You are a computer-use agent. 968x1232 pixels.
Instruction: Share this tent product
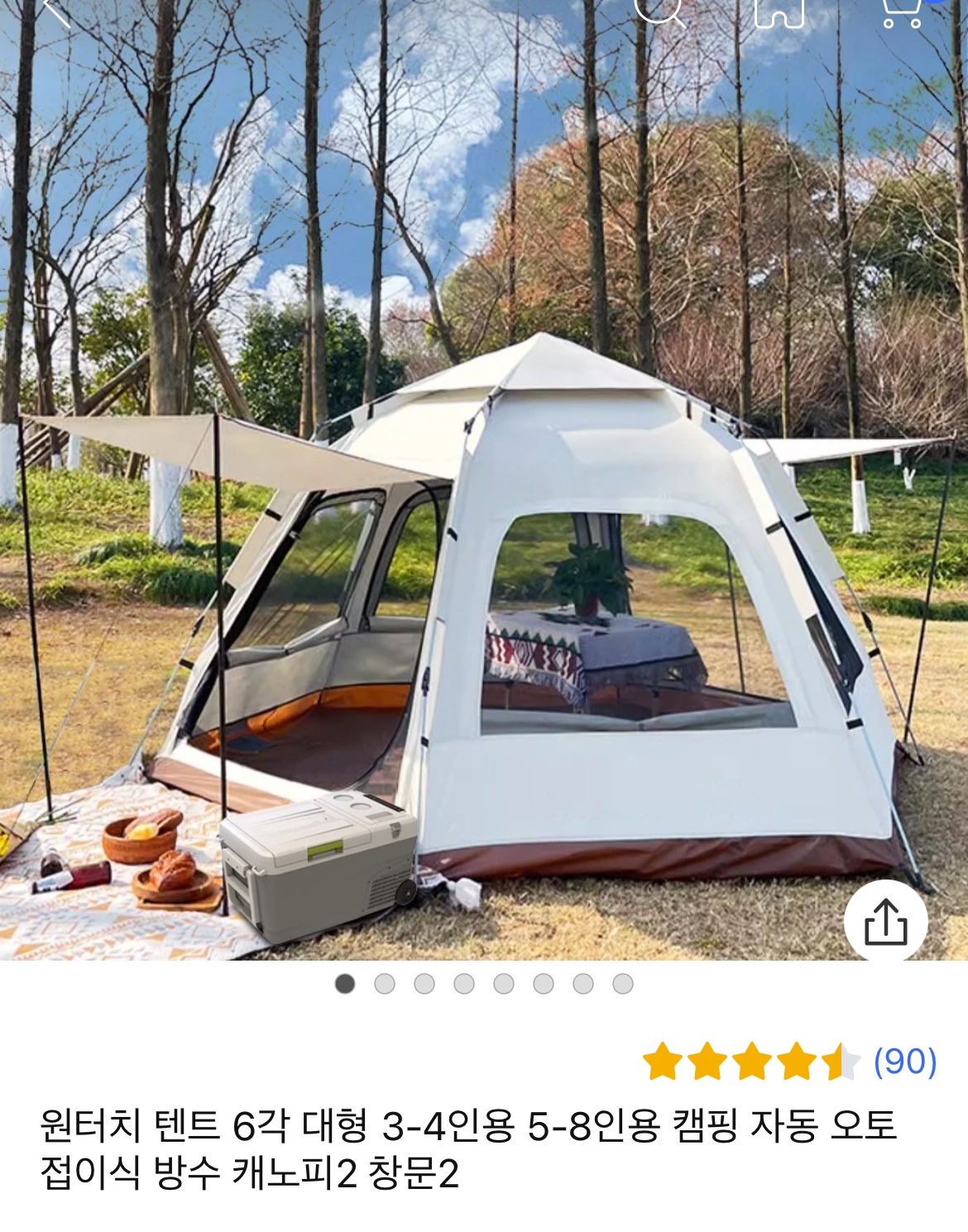pyautogui.click(x=886, y=921)
